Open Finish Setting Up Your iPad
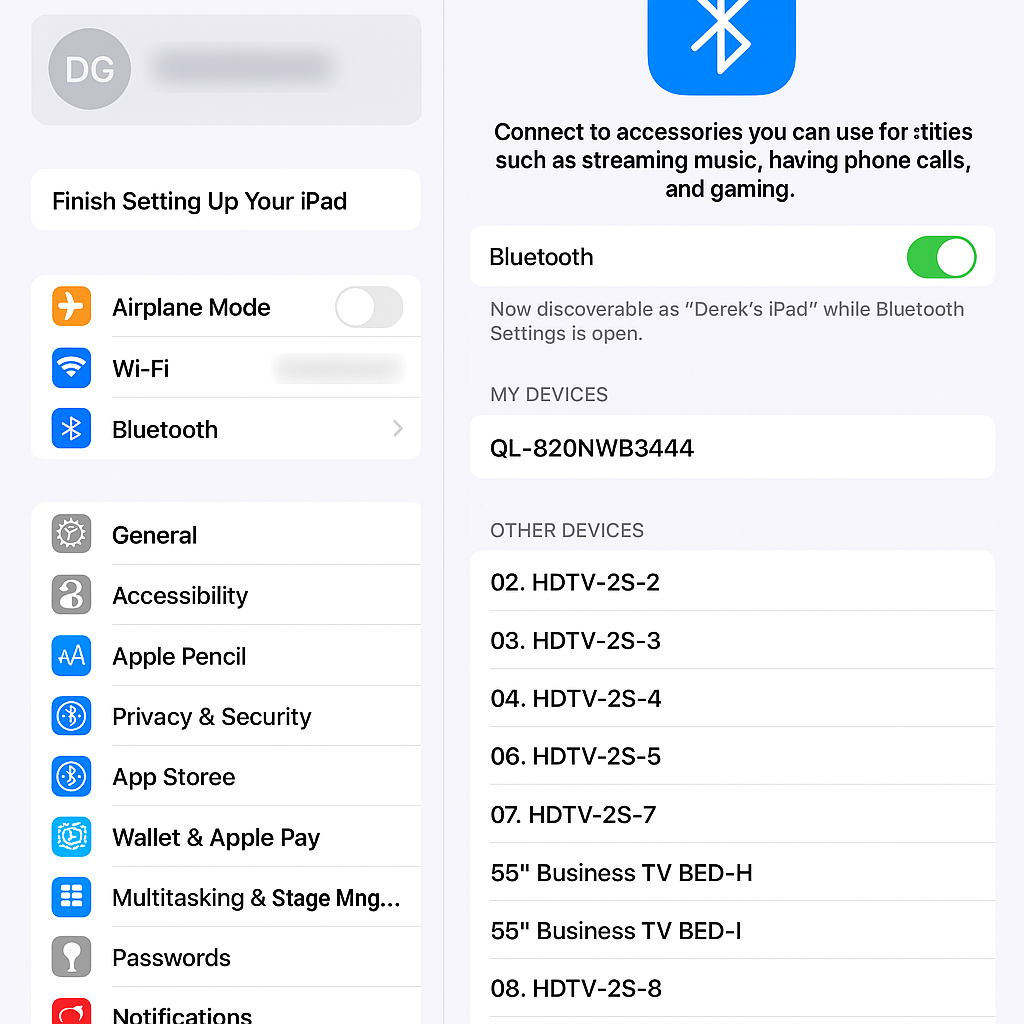 pyautogui.click(x=226, y=201)
